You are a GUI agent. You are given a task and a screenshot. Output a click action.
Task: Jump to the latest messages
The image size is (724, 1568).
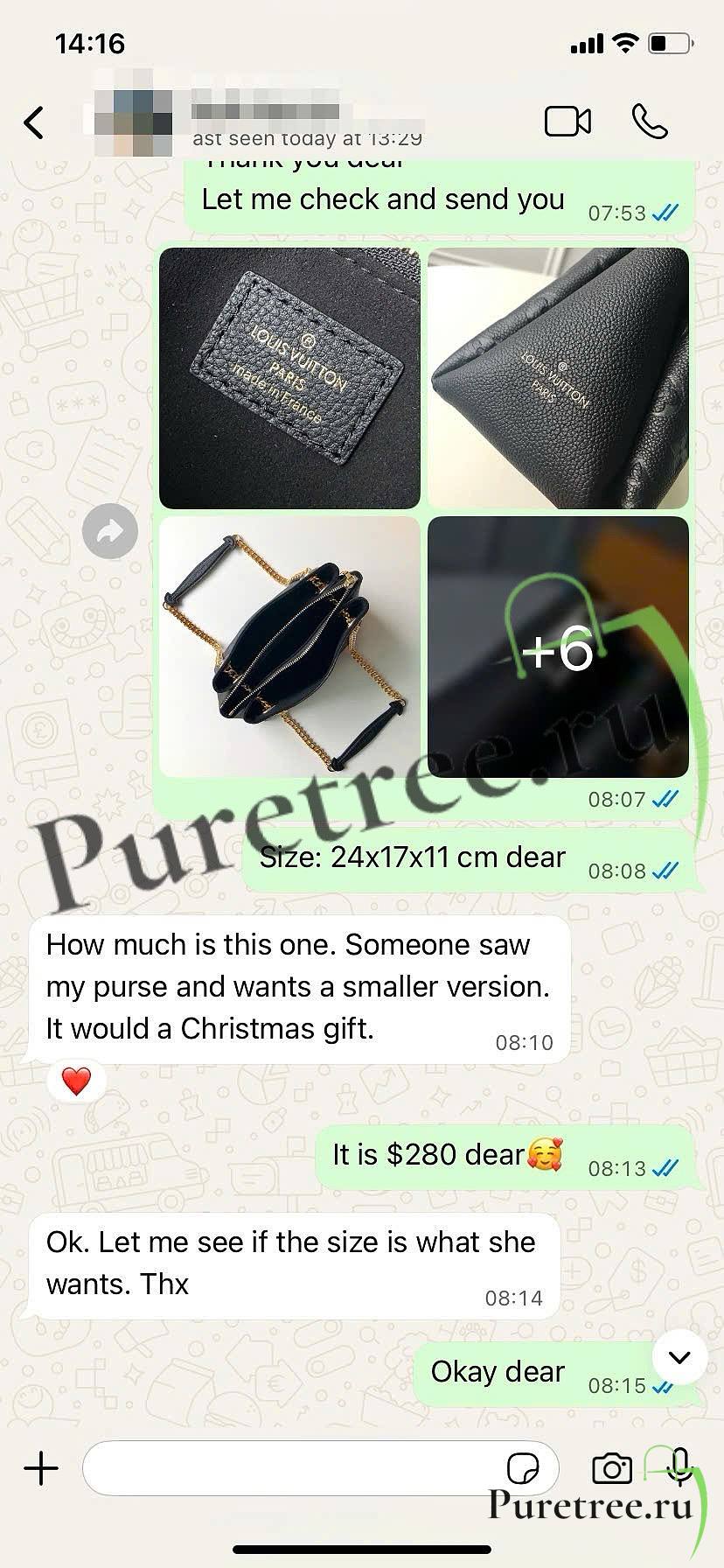[x=679, y=1357]
